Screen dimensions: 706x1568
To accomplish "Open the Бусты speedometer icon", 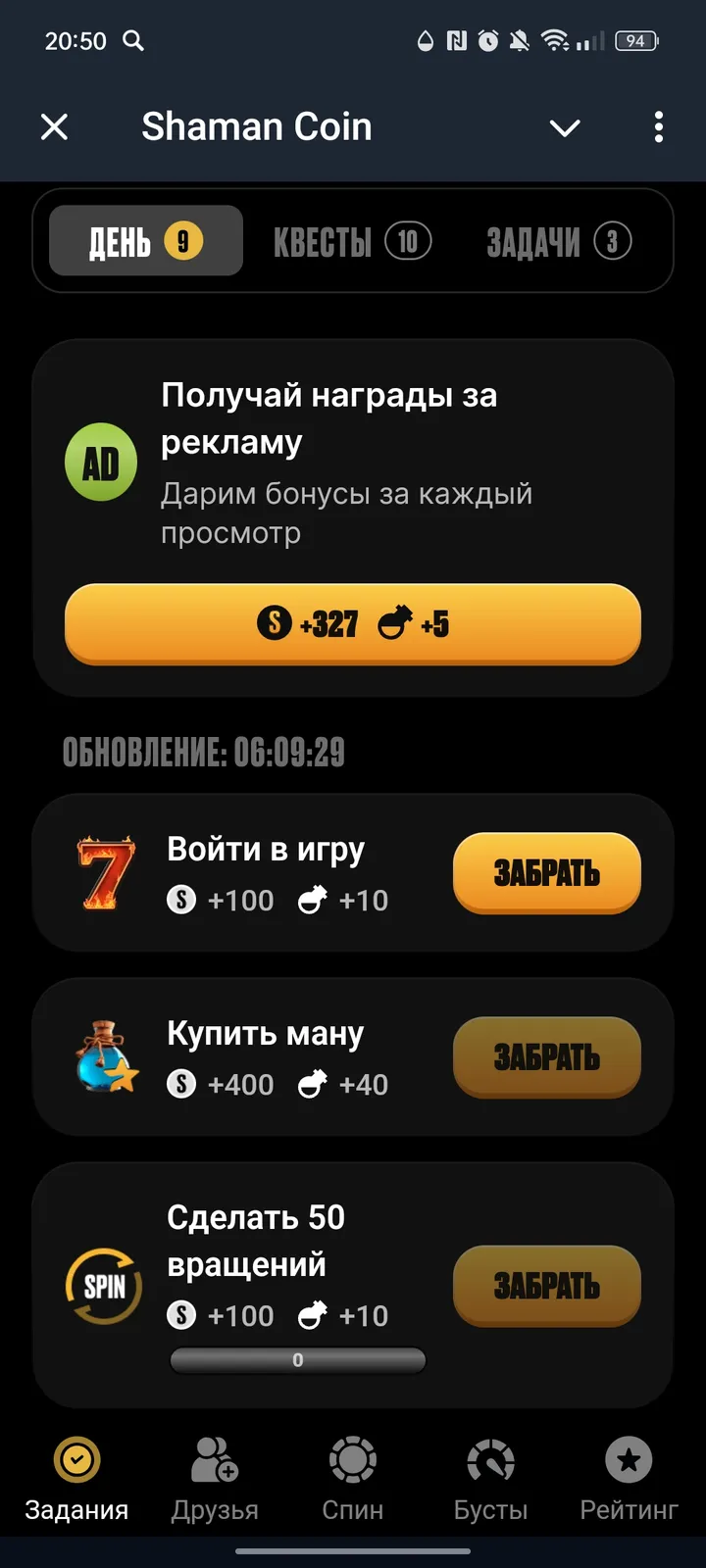I will pyautogui.click(x=490, y=1460).
